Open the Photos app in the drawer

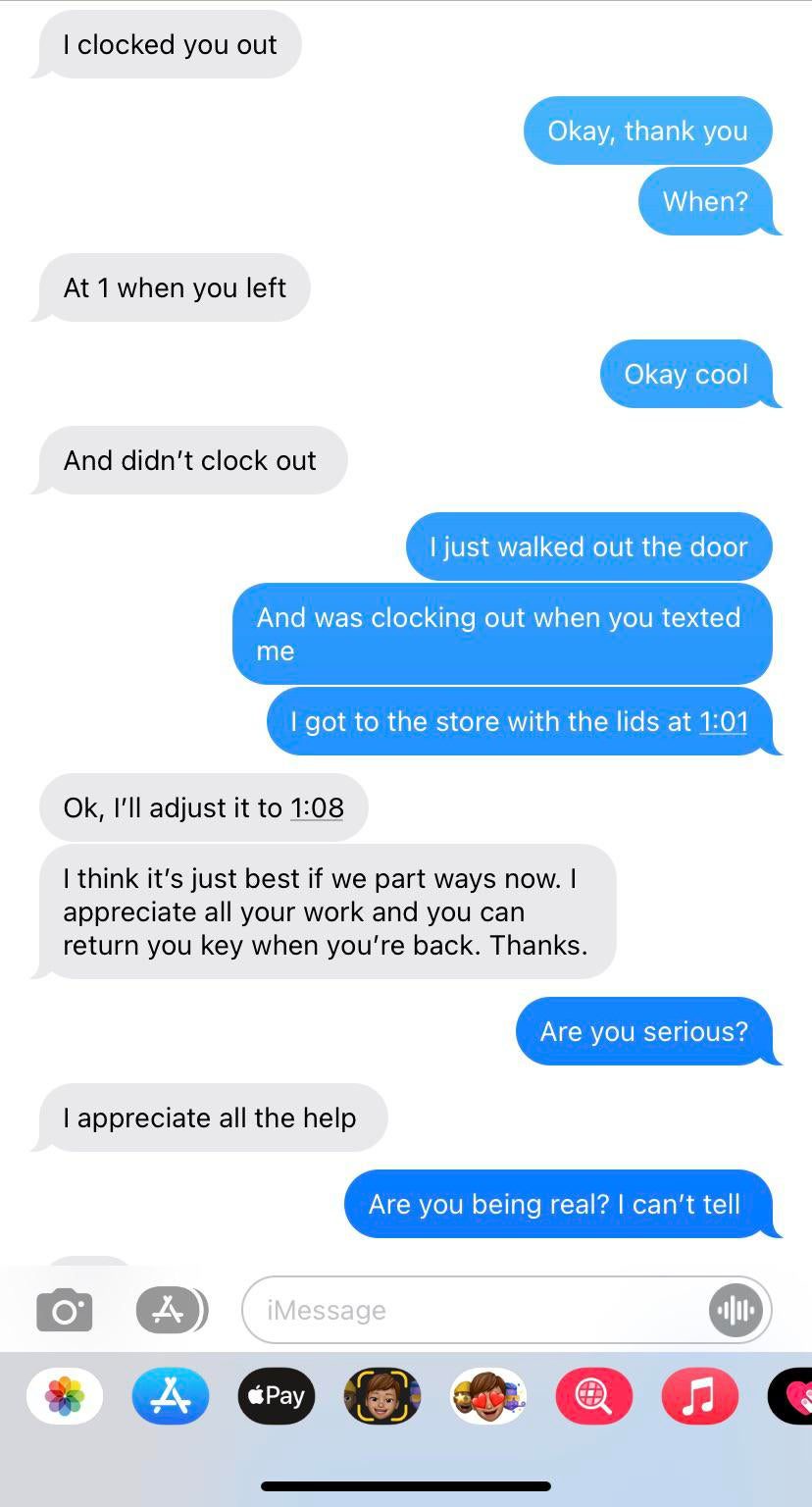point(65,1395)
